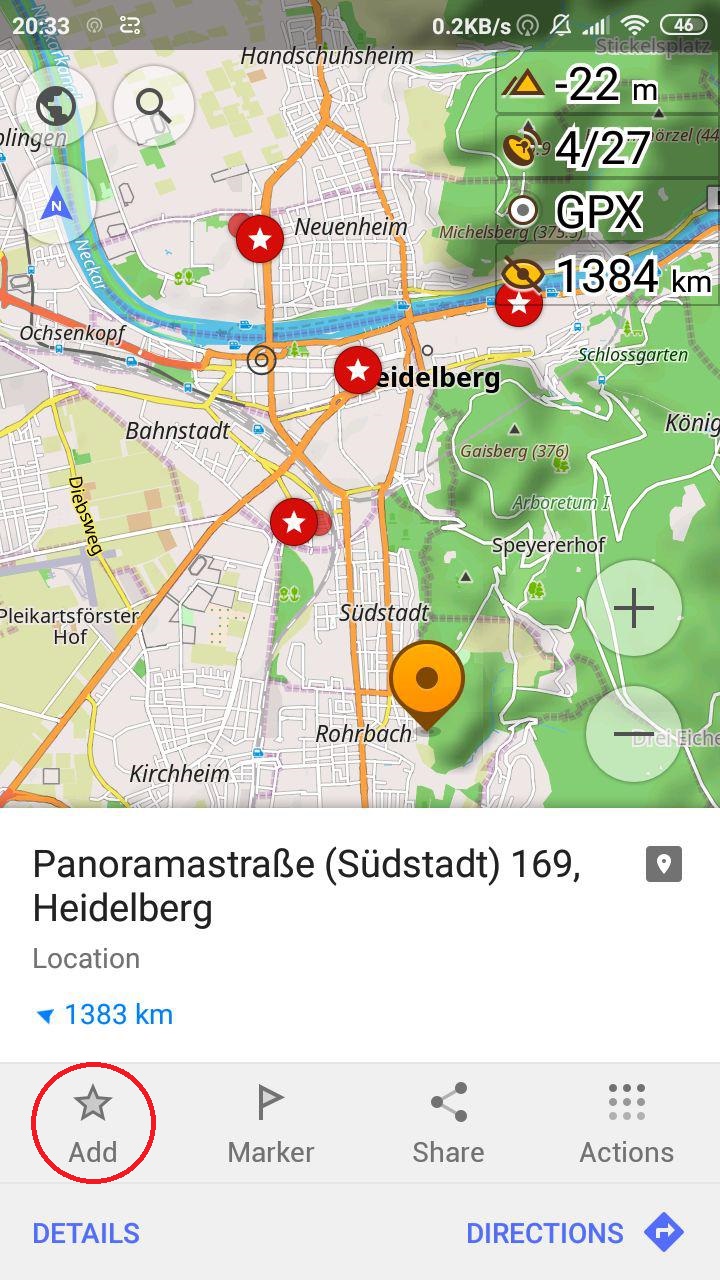Select the favorite star above Südstadt

294,522
